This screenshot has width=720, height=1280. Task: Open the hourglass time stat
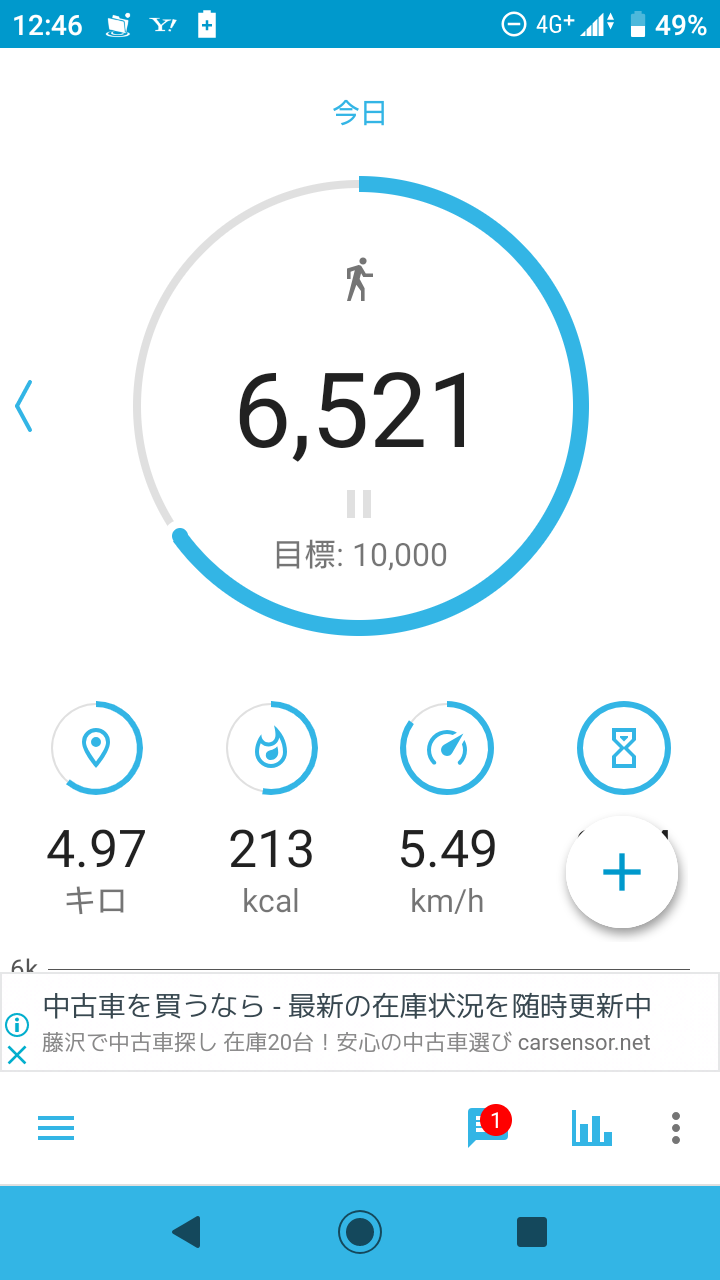click(624, 748)
